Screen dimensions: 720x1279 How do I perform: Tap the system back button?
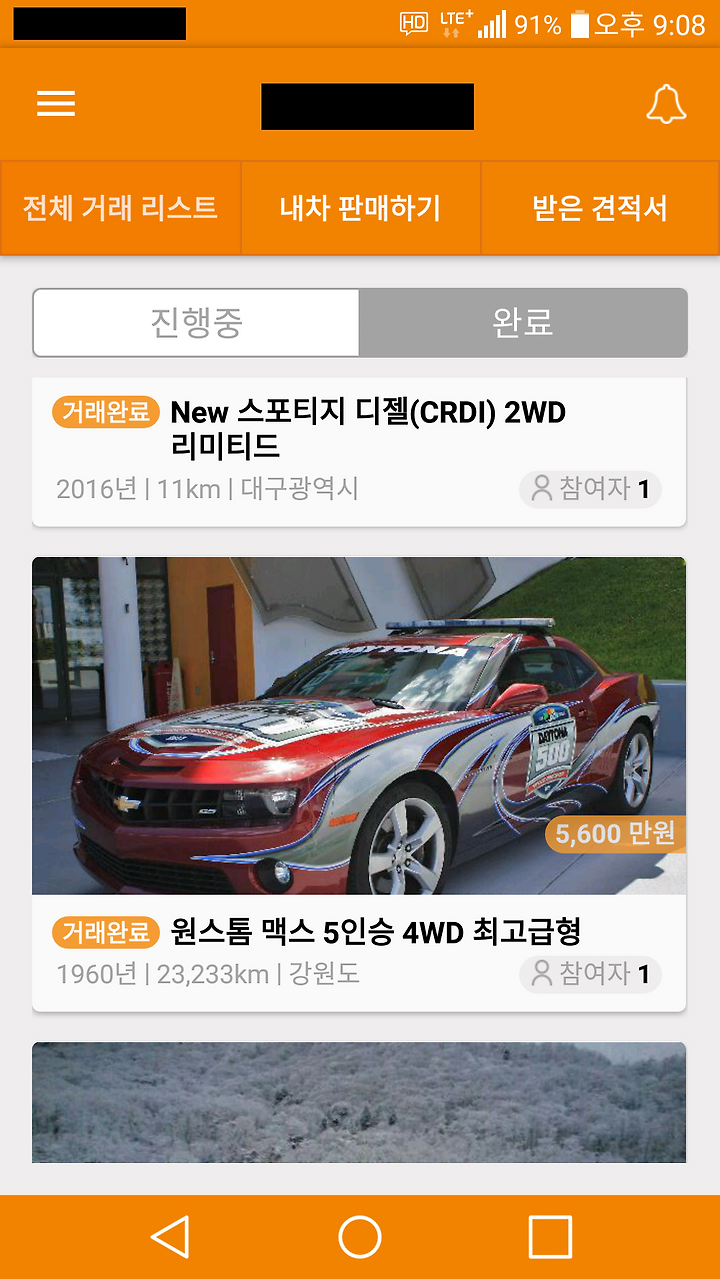(170, 1237)
